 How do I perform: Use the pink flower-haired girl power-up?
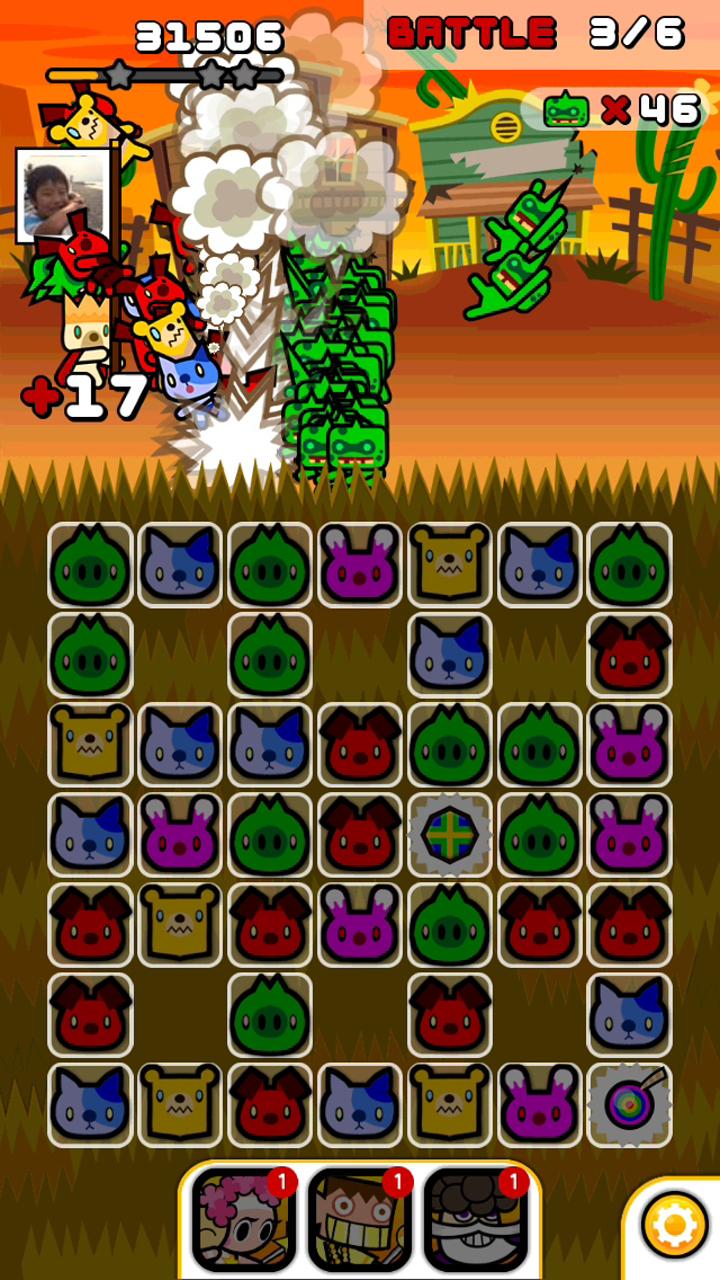click(244, 1220)
